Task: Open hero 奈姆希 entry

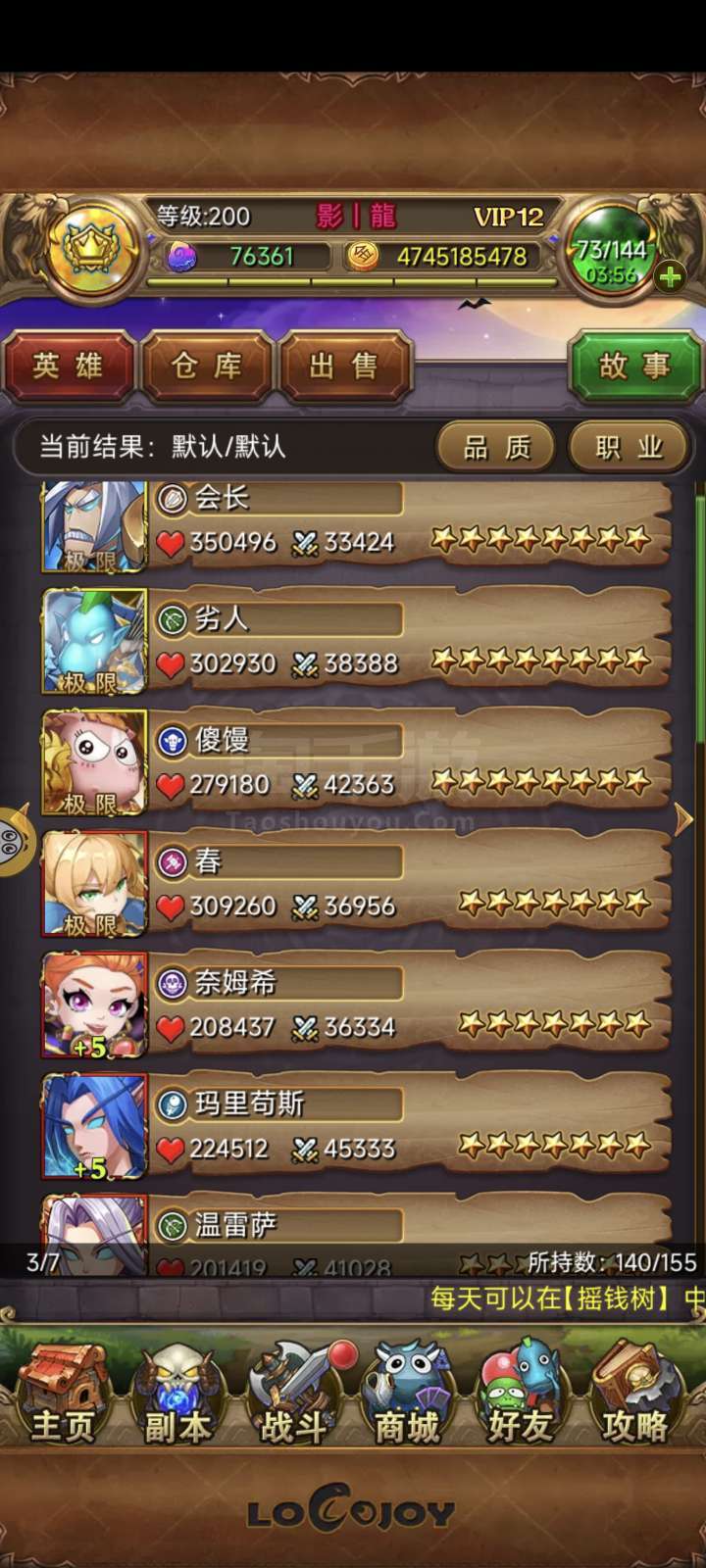Action: click(x=357, y=1005)
